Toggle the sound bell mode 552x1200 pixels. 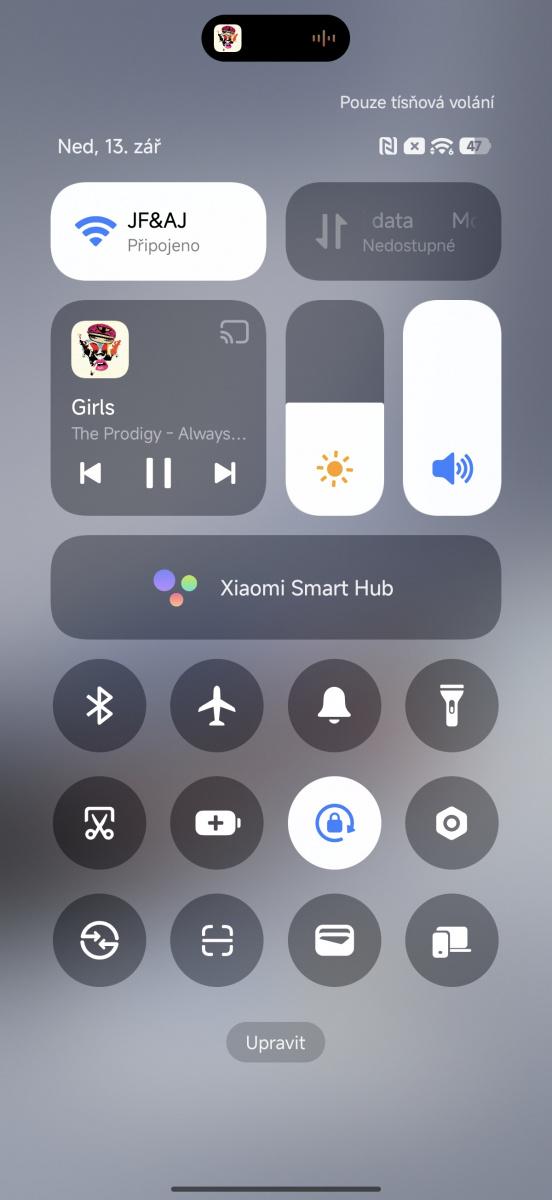pyautogui.click(x=334, y=706)
